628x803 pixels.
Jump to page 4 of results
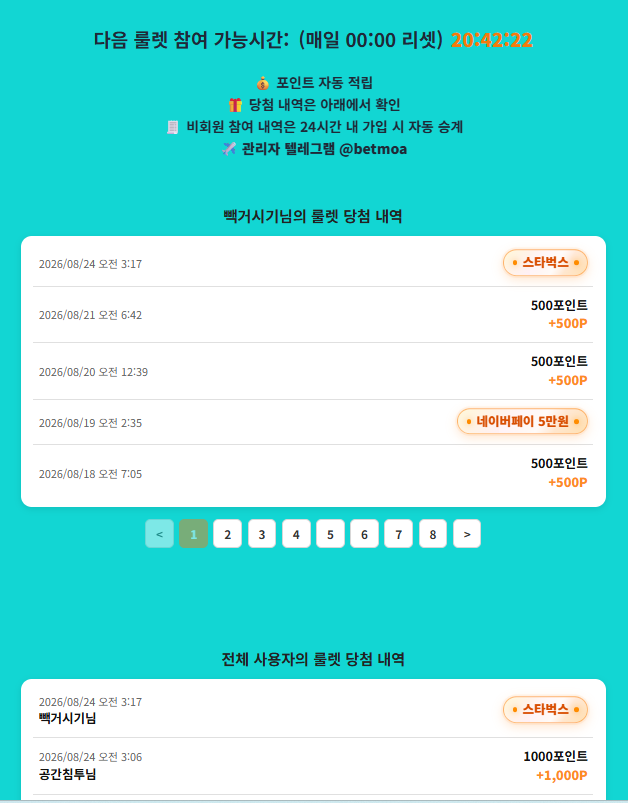tap(296, 534)
